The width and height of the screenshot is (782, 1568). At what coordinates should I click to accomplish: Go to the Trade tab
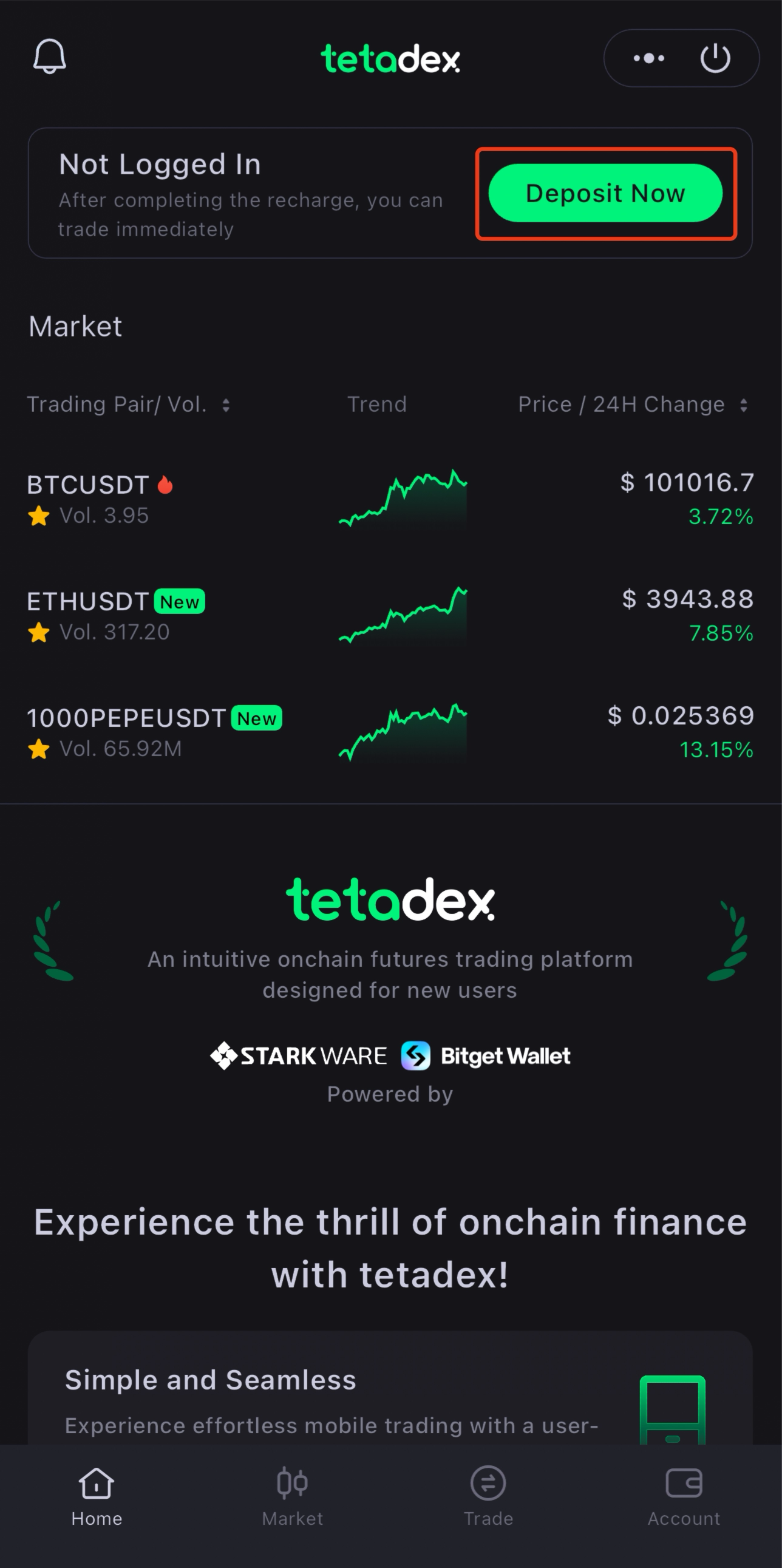(488, 1496)
